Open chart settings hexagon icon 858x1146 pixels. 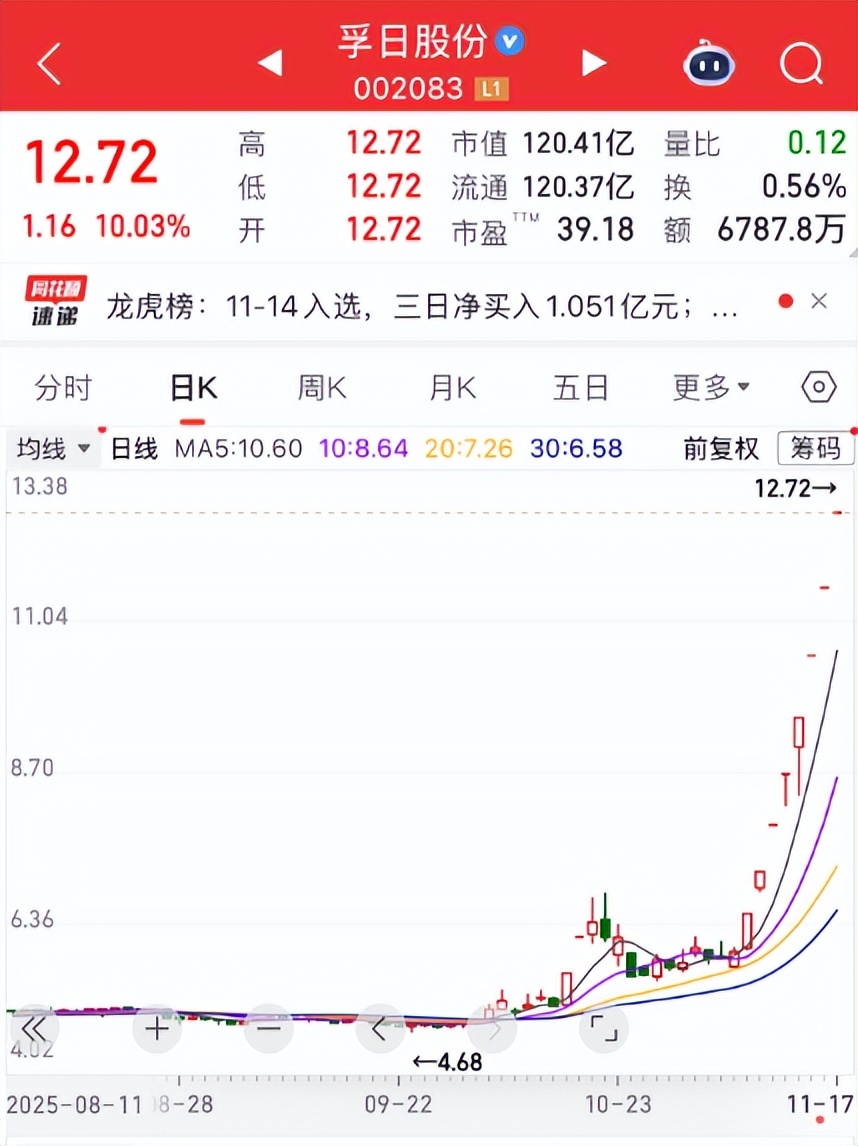[819, 387]
